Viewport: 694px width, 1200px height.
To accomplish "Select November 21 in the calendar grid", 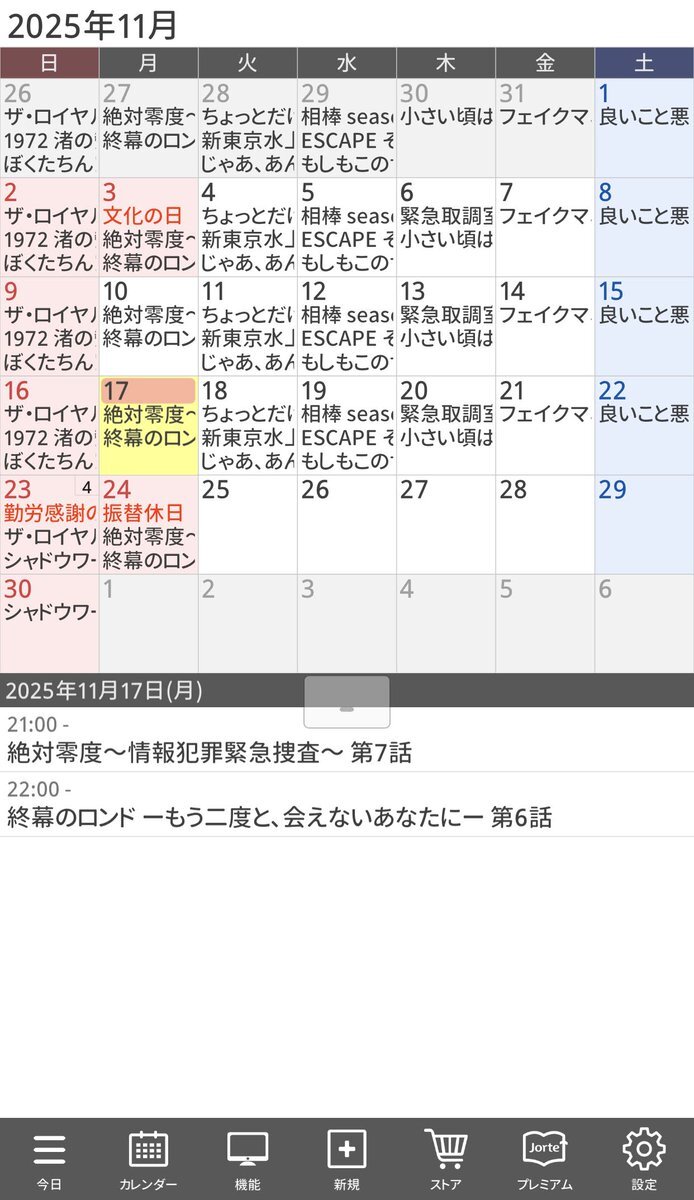I will point(545,425).
